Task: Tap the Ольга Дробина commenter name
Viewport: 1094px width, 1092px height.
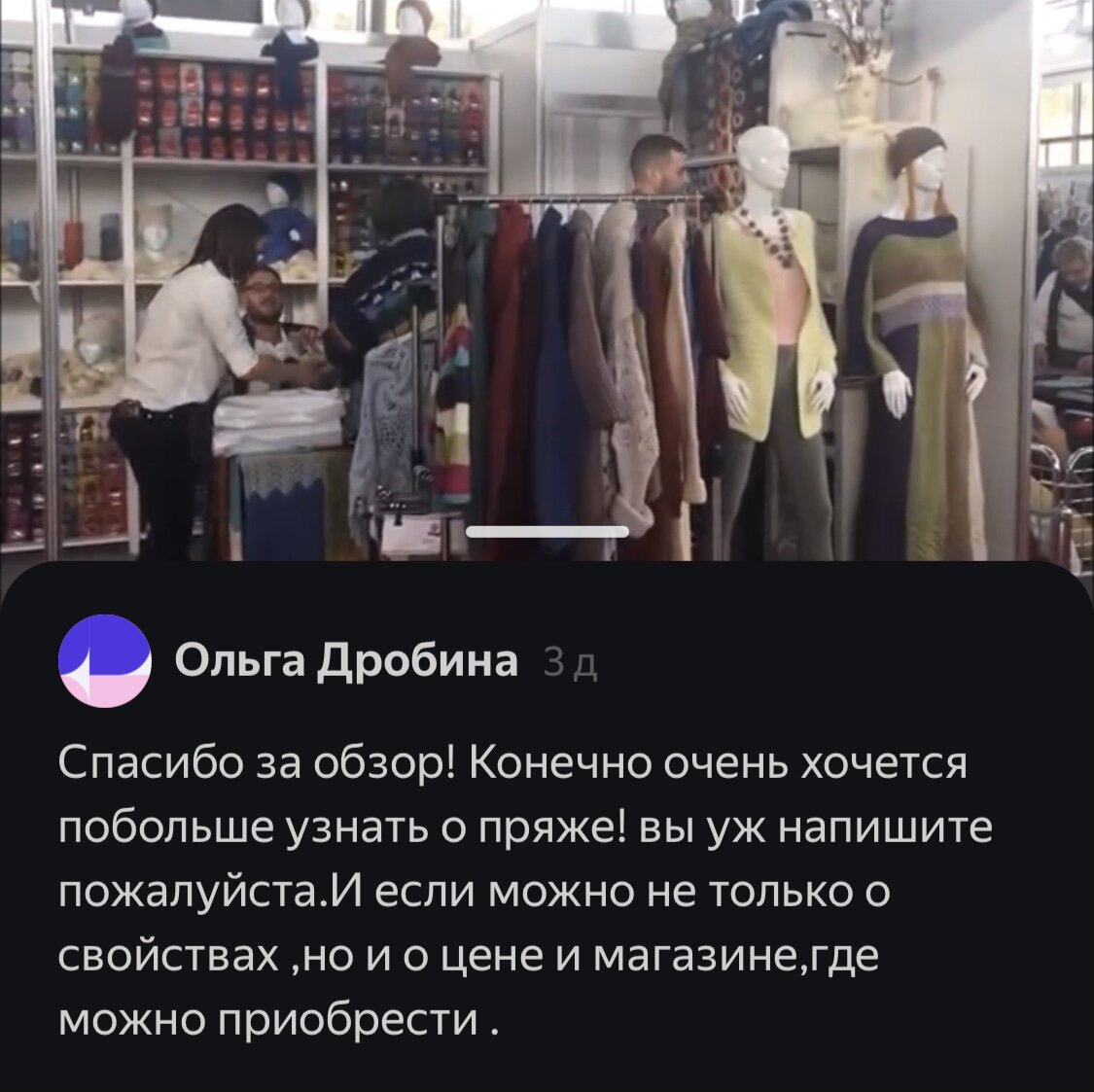Action: [345, 662]
